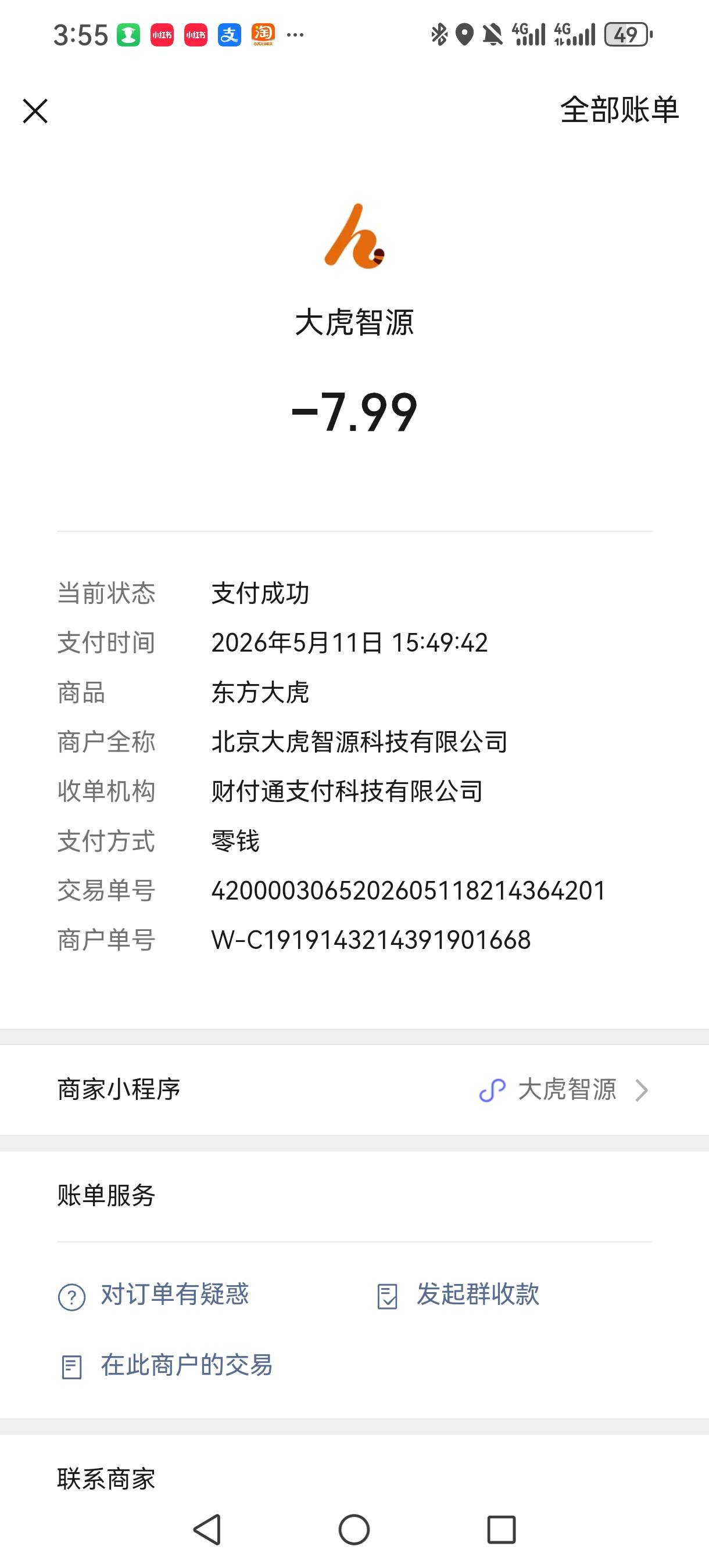Close the bill detail page
The image size is (709, 1568).
click(35, 111)
